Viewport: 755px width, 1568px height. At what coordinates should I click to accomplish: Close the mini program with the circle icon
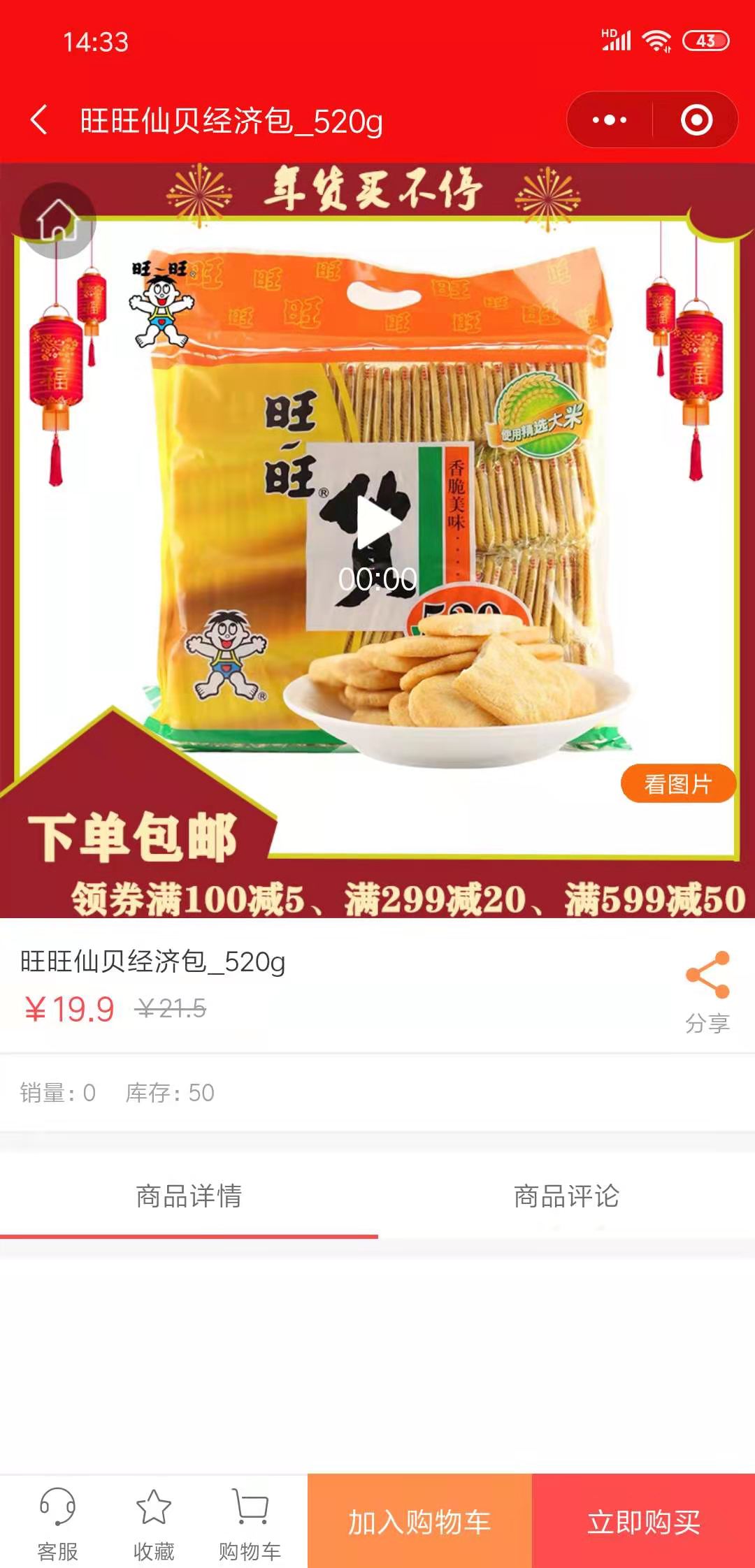[696, 120]
